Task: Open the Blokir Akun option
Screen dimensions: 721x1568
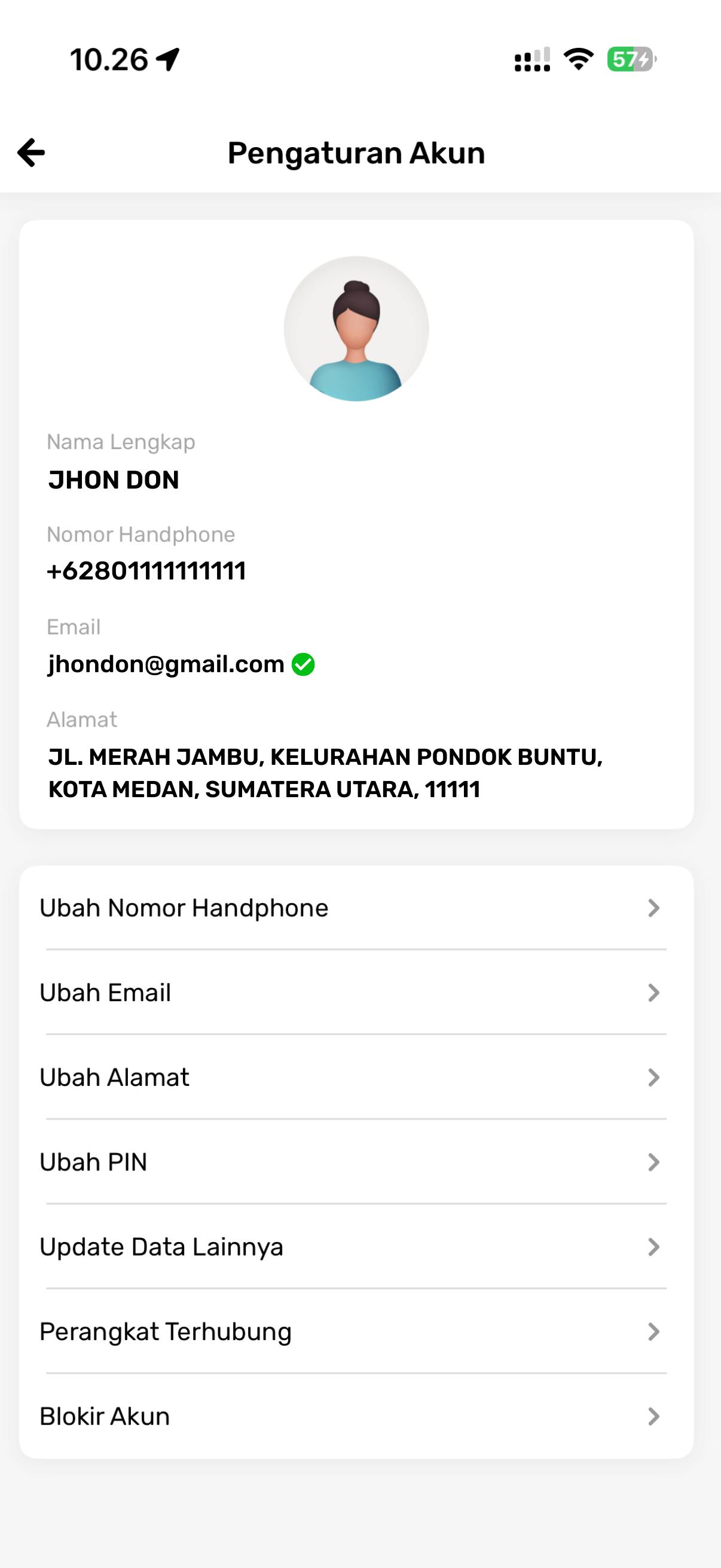Action: [x=356, y=1416]
